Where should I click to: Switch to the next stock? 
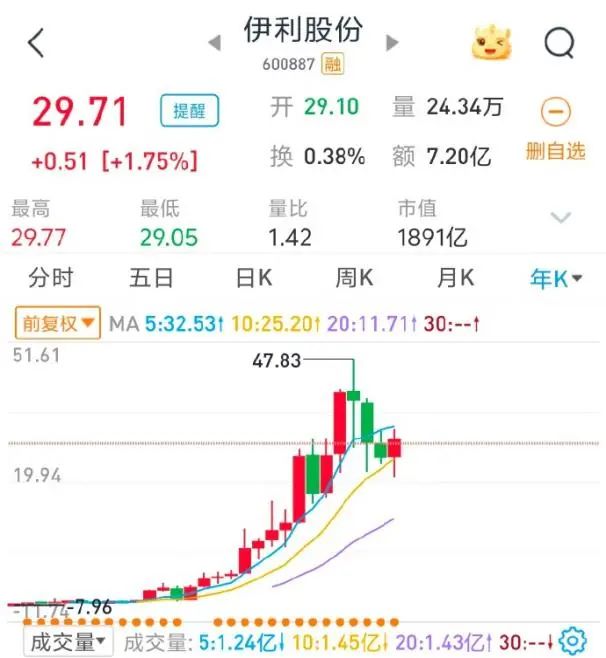pos(392,43)
